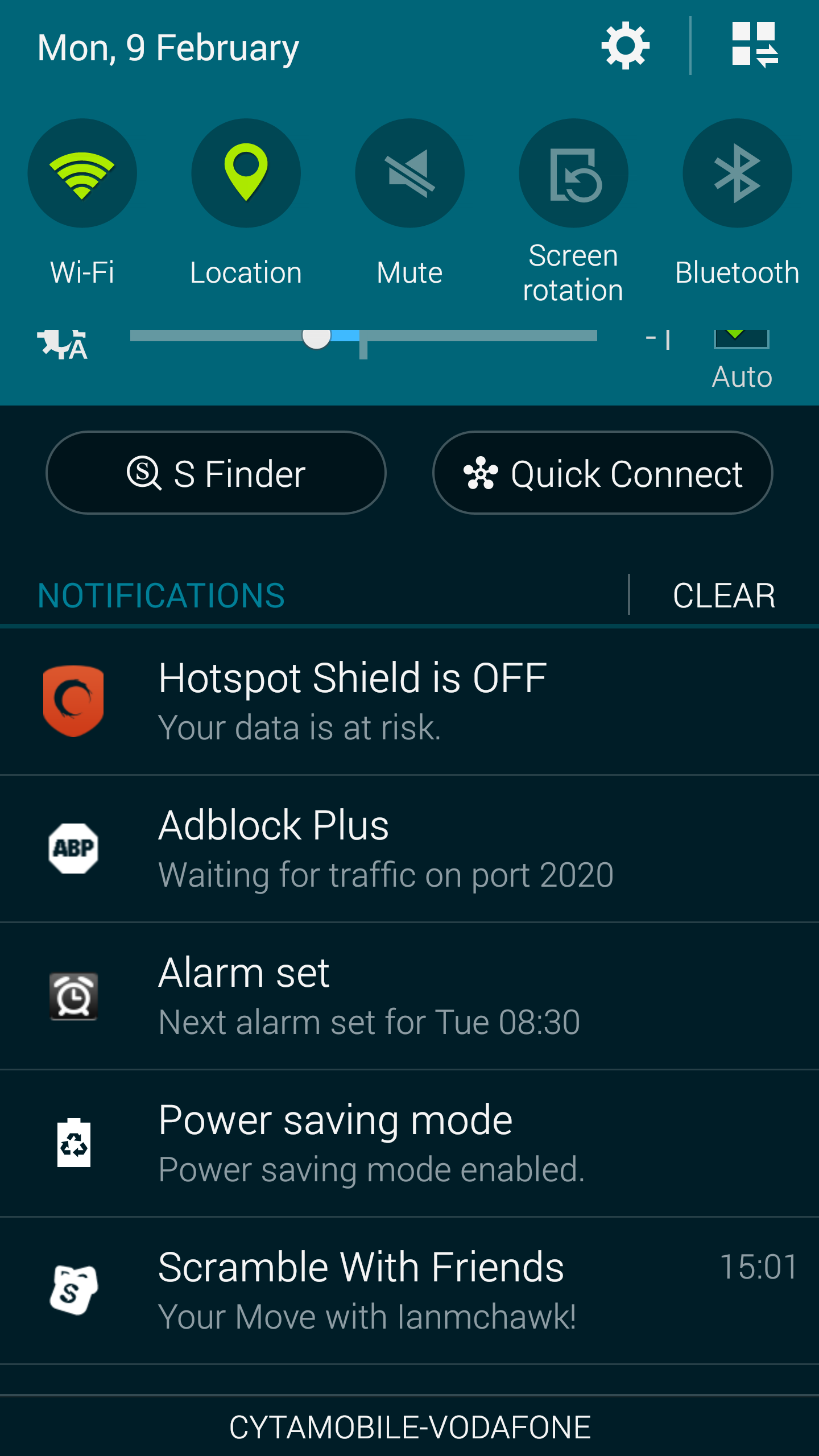Open the settings gear

625,46
